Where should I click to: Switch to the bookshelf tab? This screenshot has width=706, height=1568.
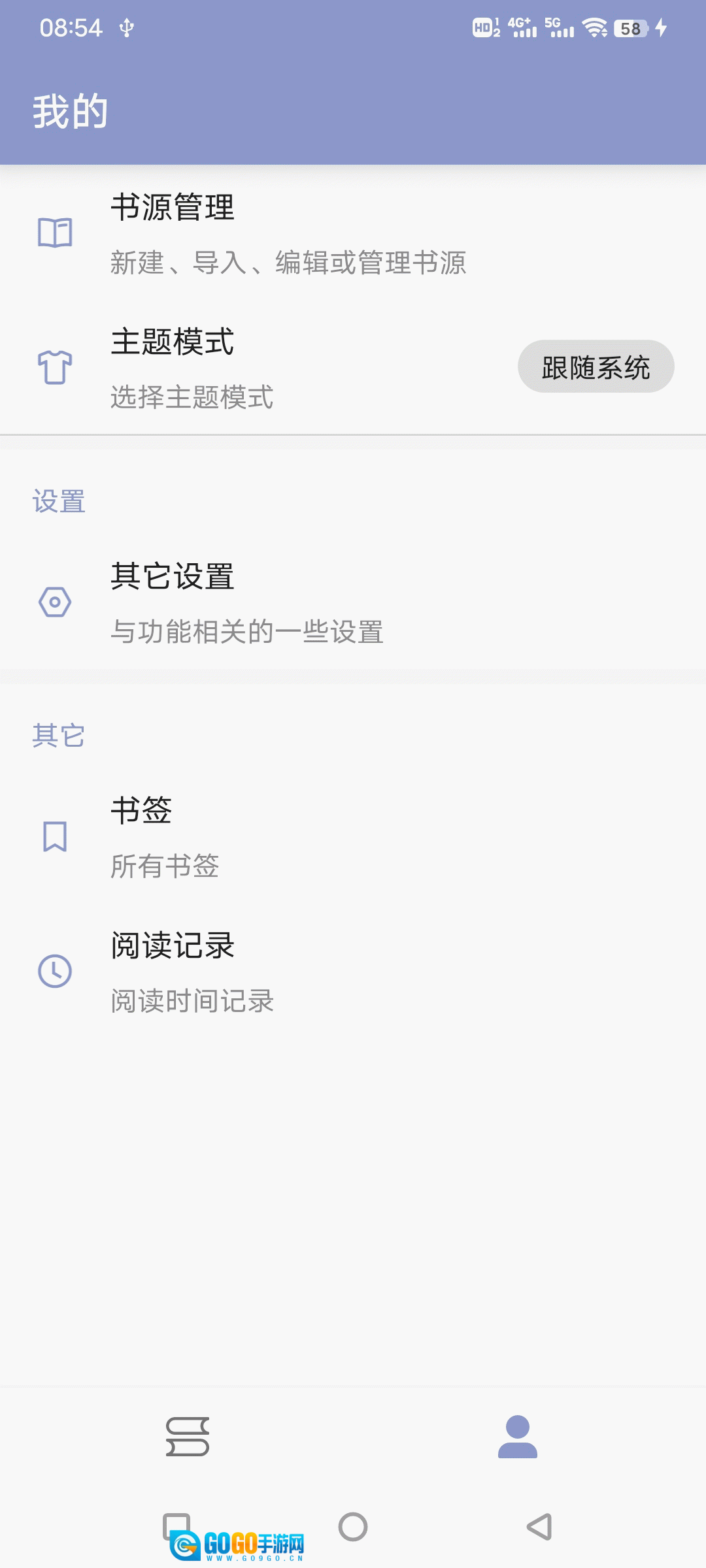click(x=188, y=1436)
